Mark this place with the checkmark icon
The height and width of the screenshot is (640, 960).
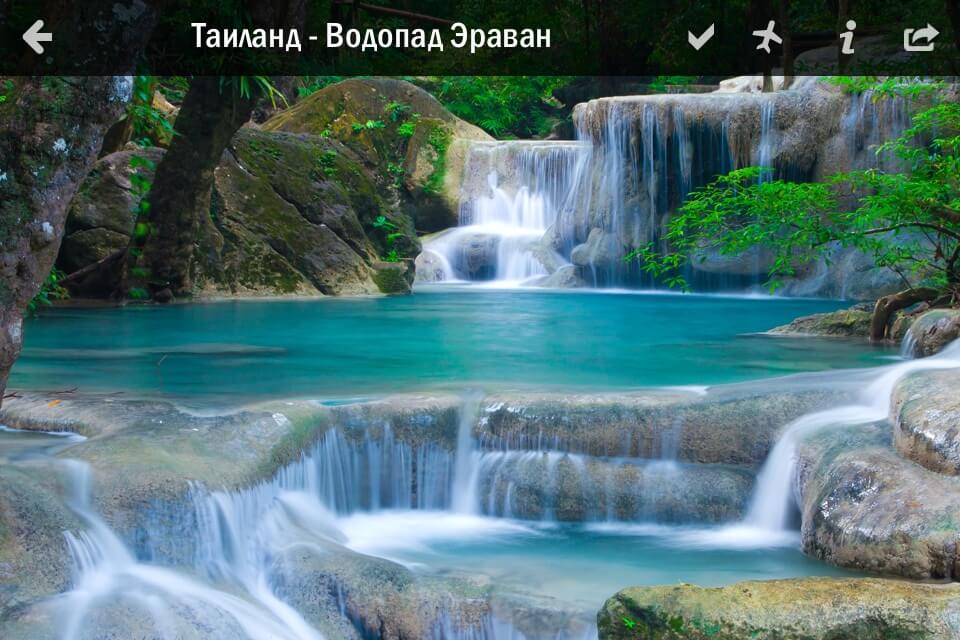tap(701, 37)
